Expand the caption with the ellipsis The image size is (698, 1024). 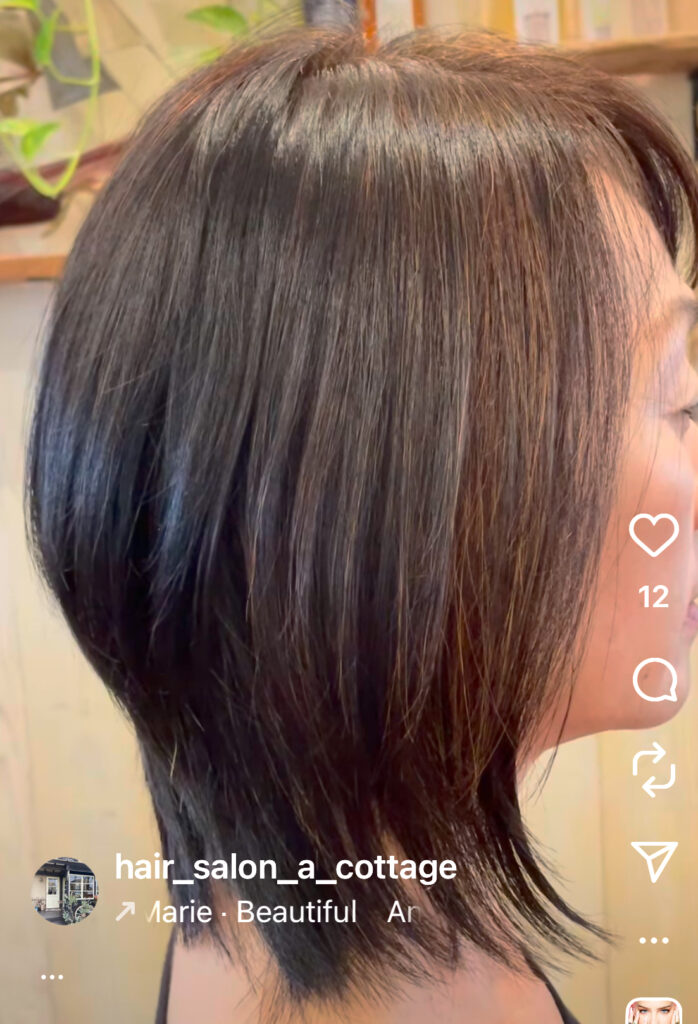[52, 976]
